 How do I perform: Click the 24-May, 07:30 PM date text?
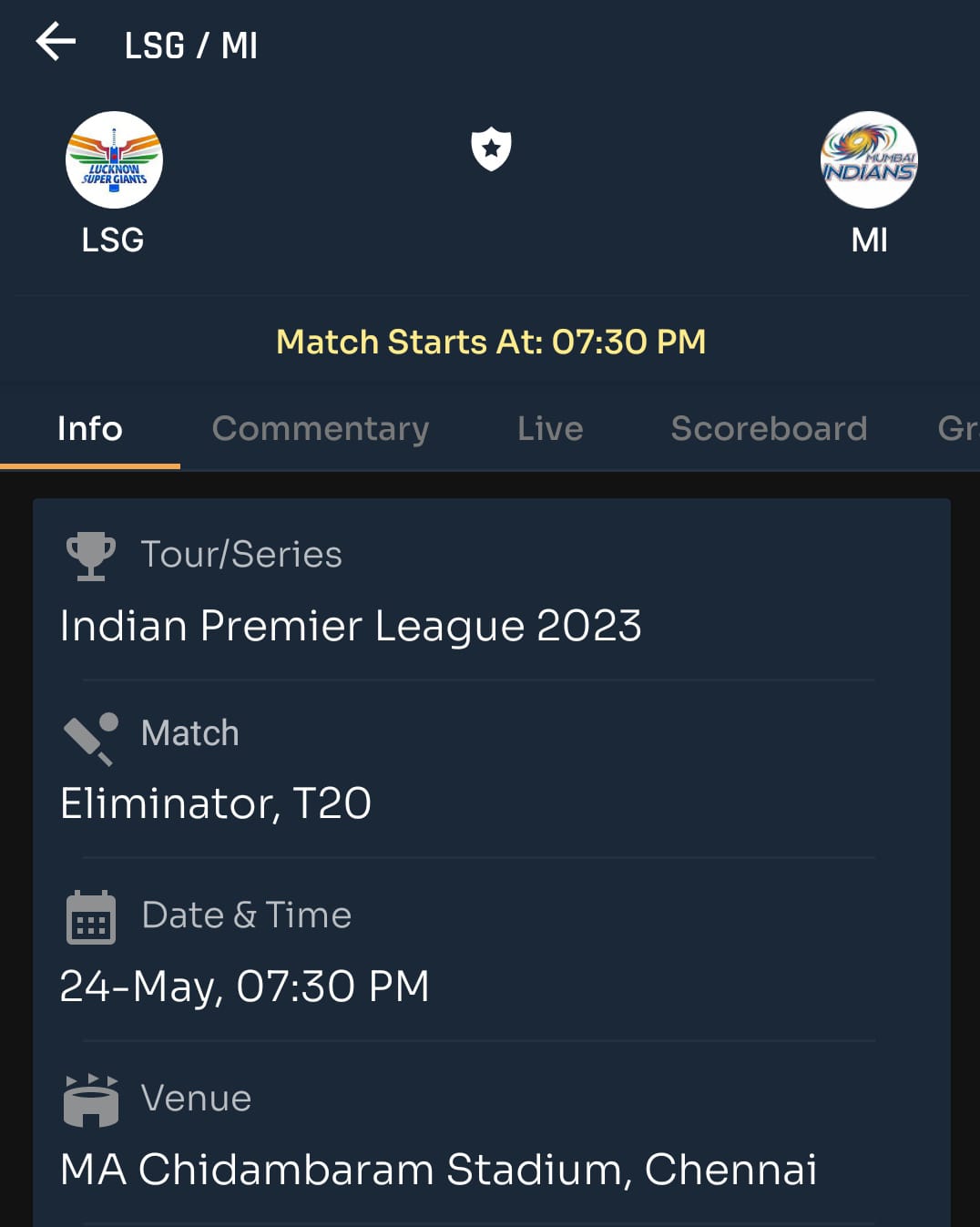click(x=244, y=987)
